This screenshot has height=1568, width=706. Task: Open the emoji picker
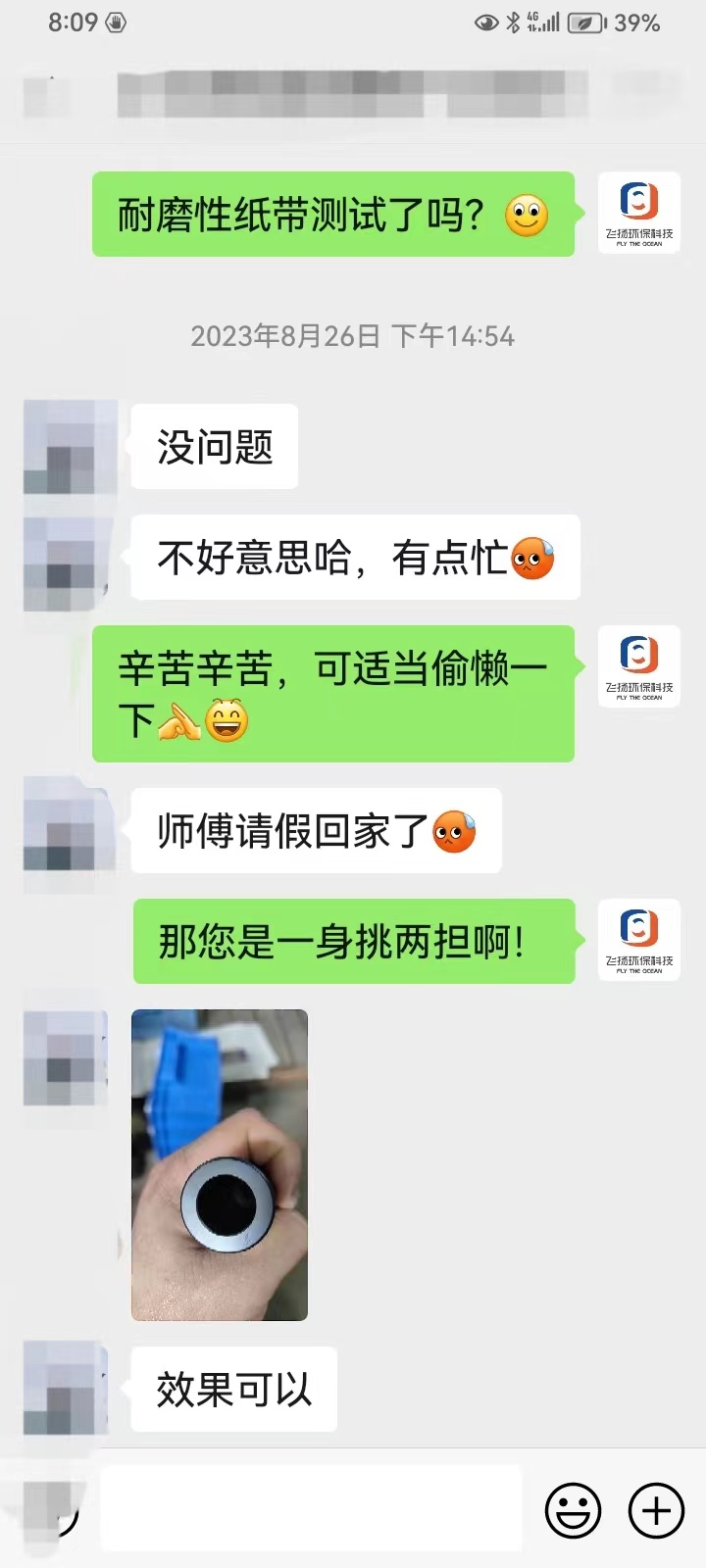[573, 1510]
